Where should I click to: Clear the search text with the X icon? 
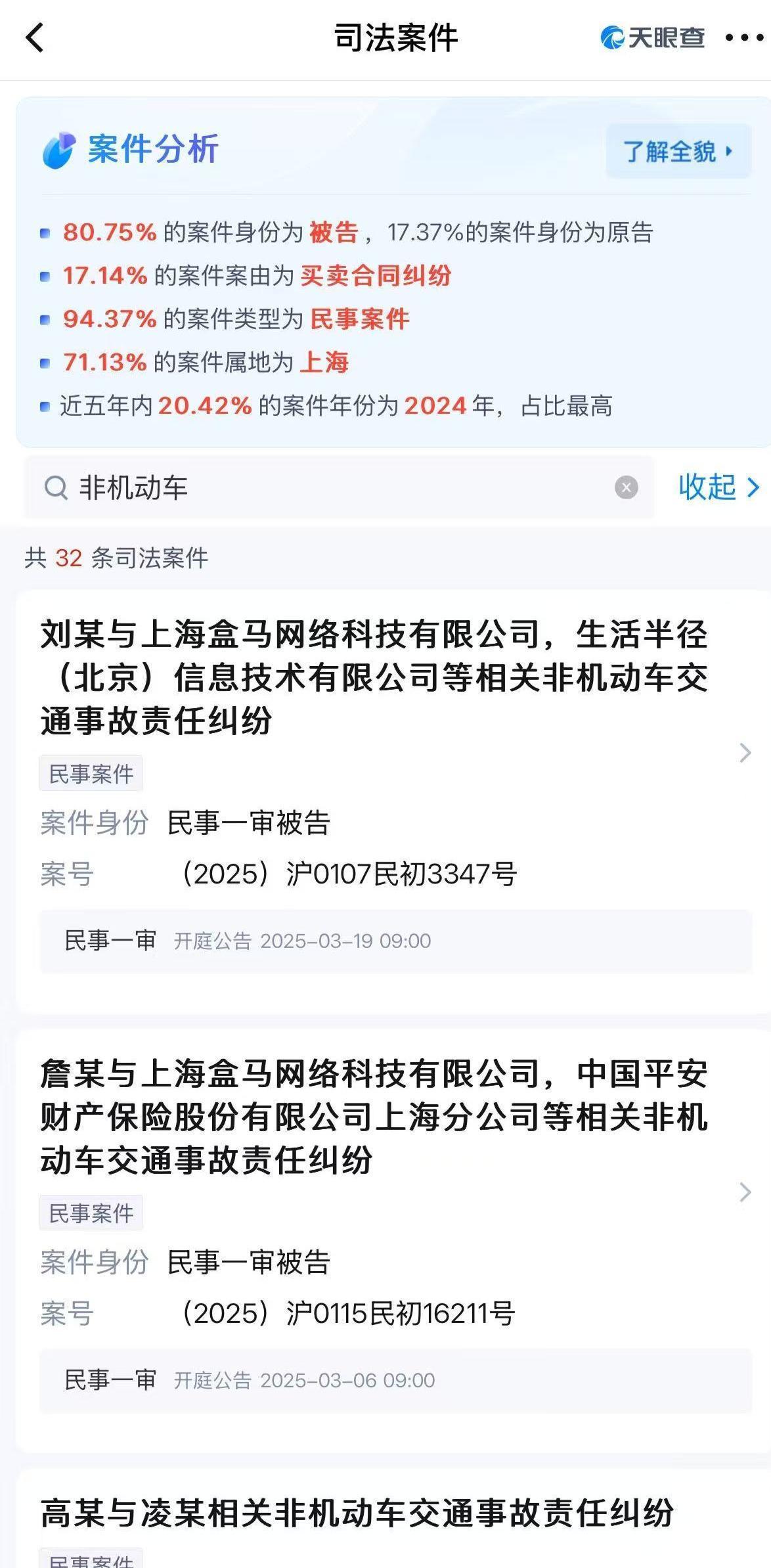pos(626,487)
